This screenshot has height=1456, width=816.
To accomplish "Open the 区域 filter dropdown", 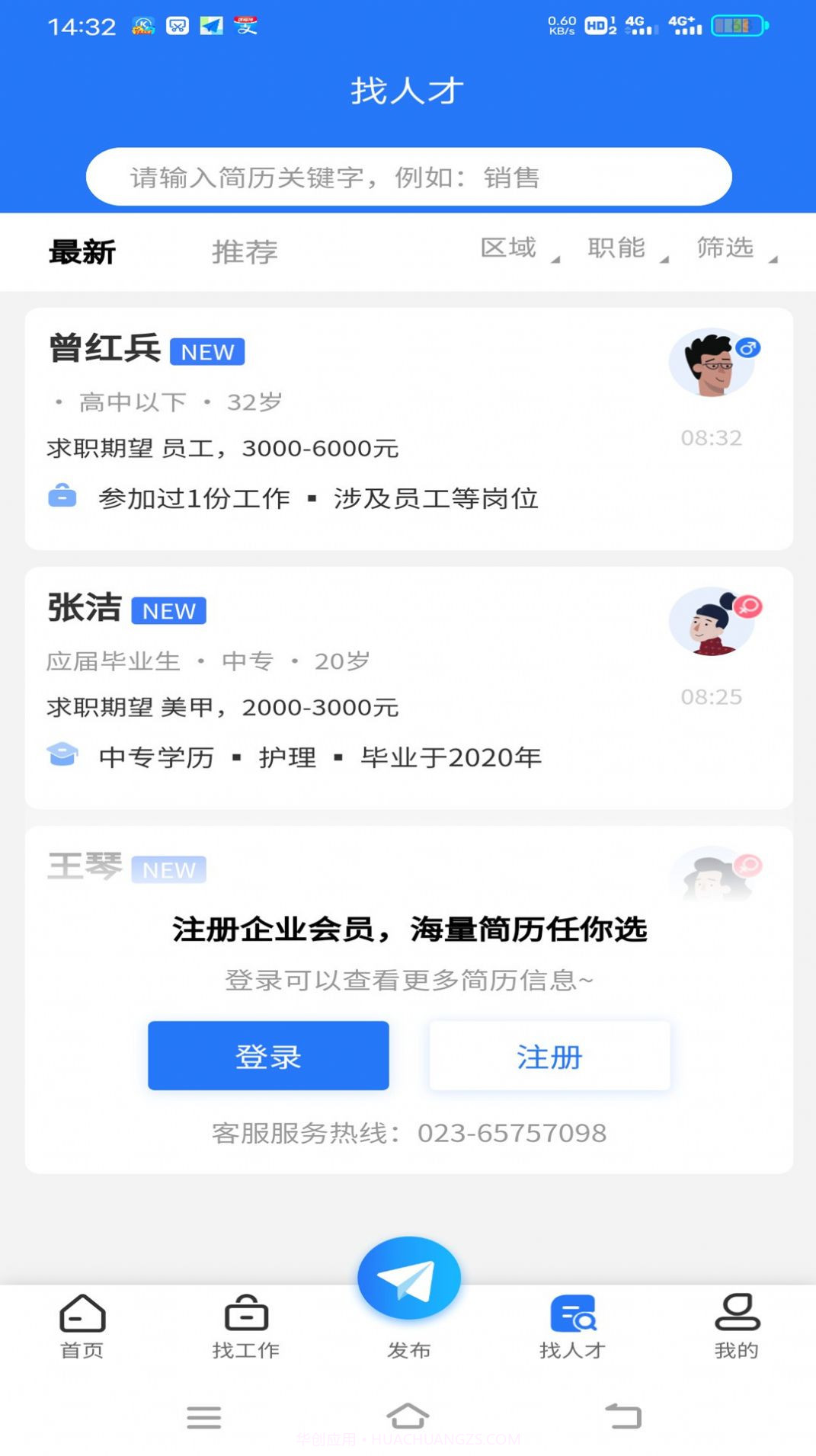I will (509, 247).
